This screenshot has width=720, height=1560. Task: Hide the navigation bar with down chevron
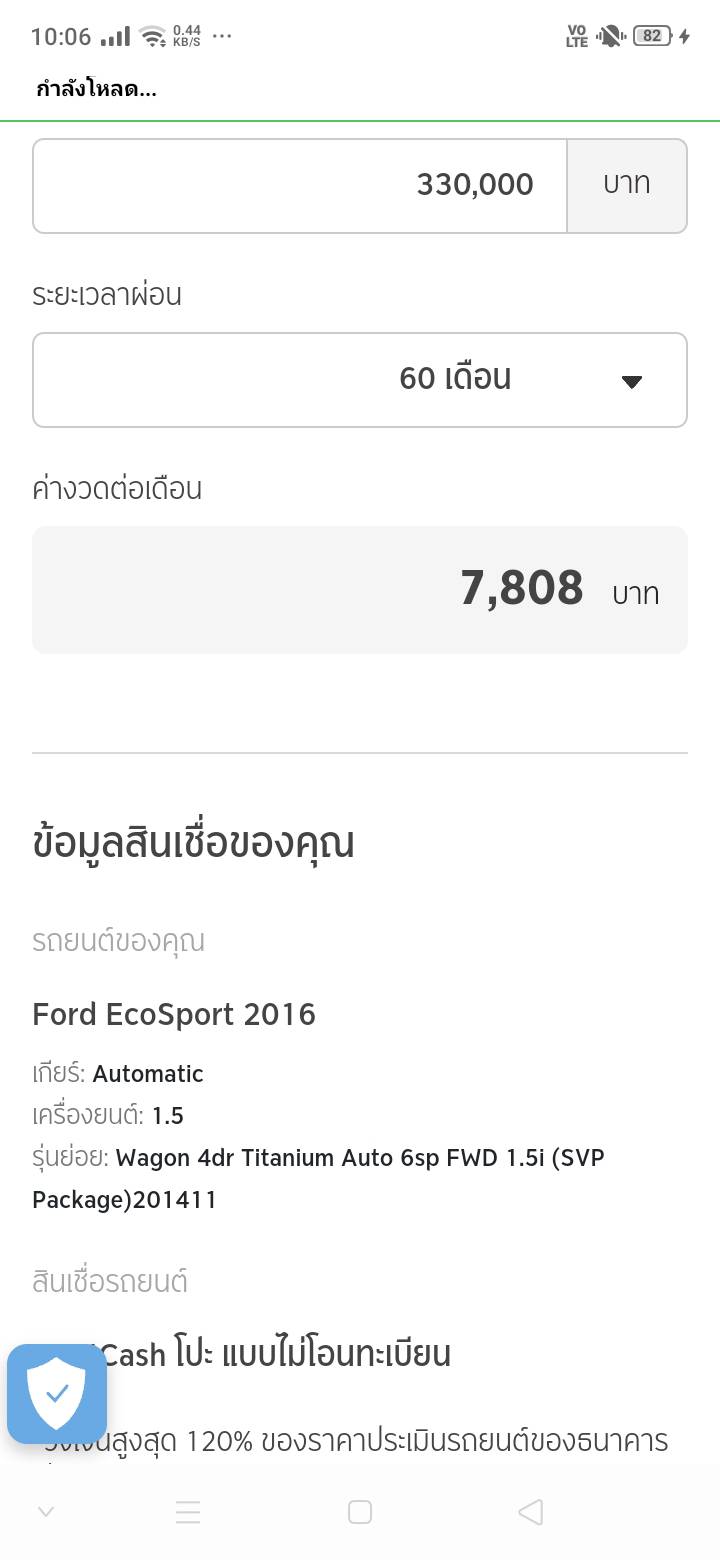(45, 1512)
